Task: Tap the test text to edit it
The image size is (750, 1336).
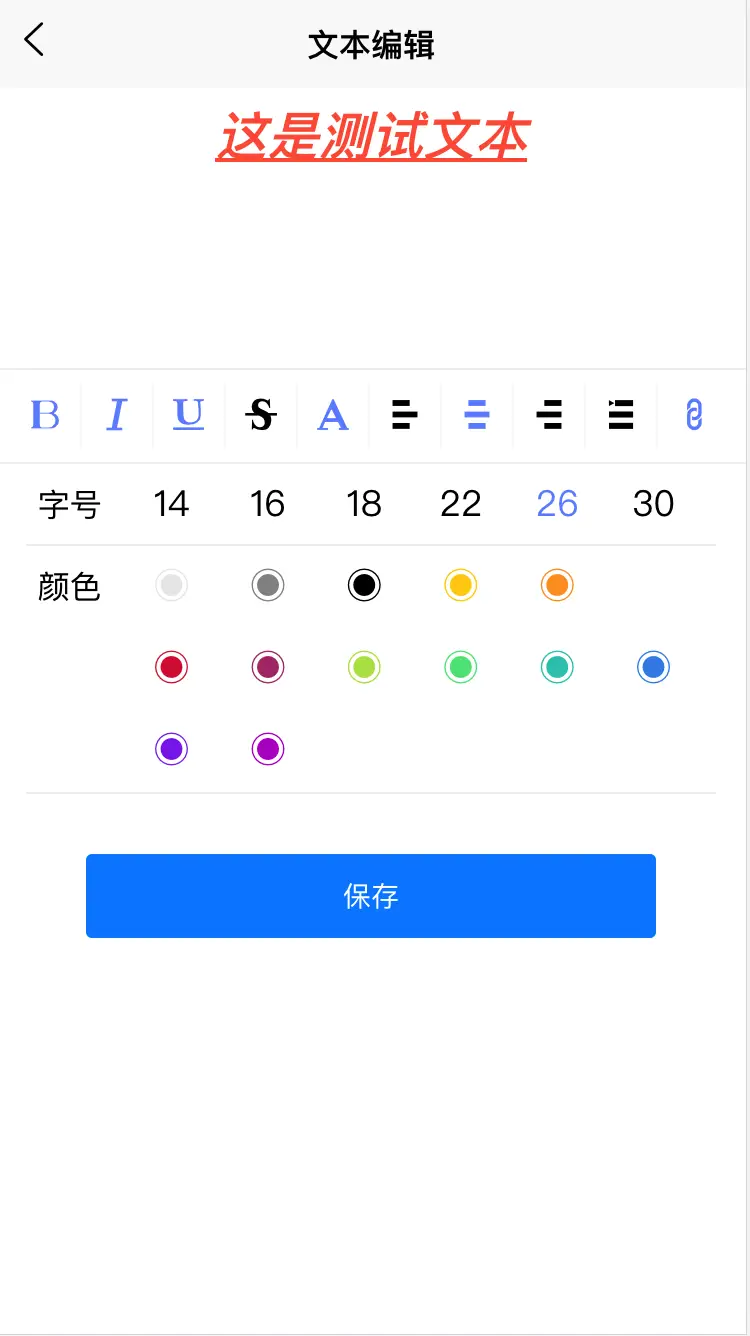Action: point(371,137)
